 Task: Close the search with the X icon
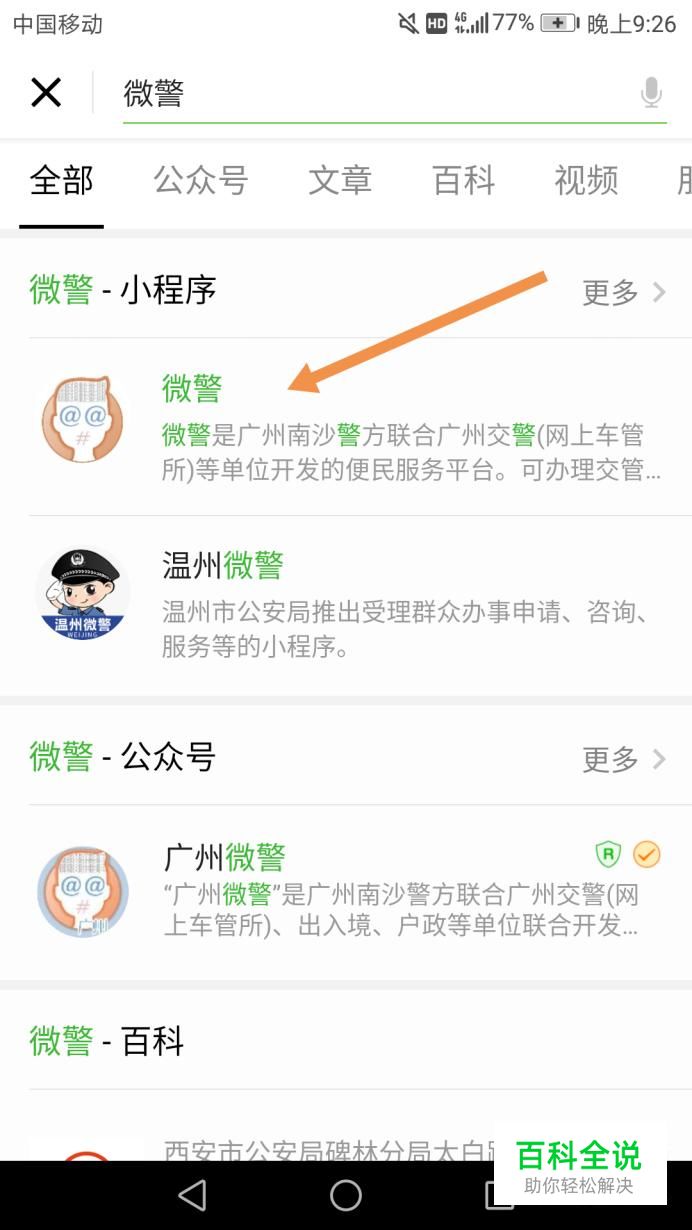click(x=46, y=93)
